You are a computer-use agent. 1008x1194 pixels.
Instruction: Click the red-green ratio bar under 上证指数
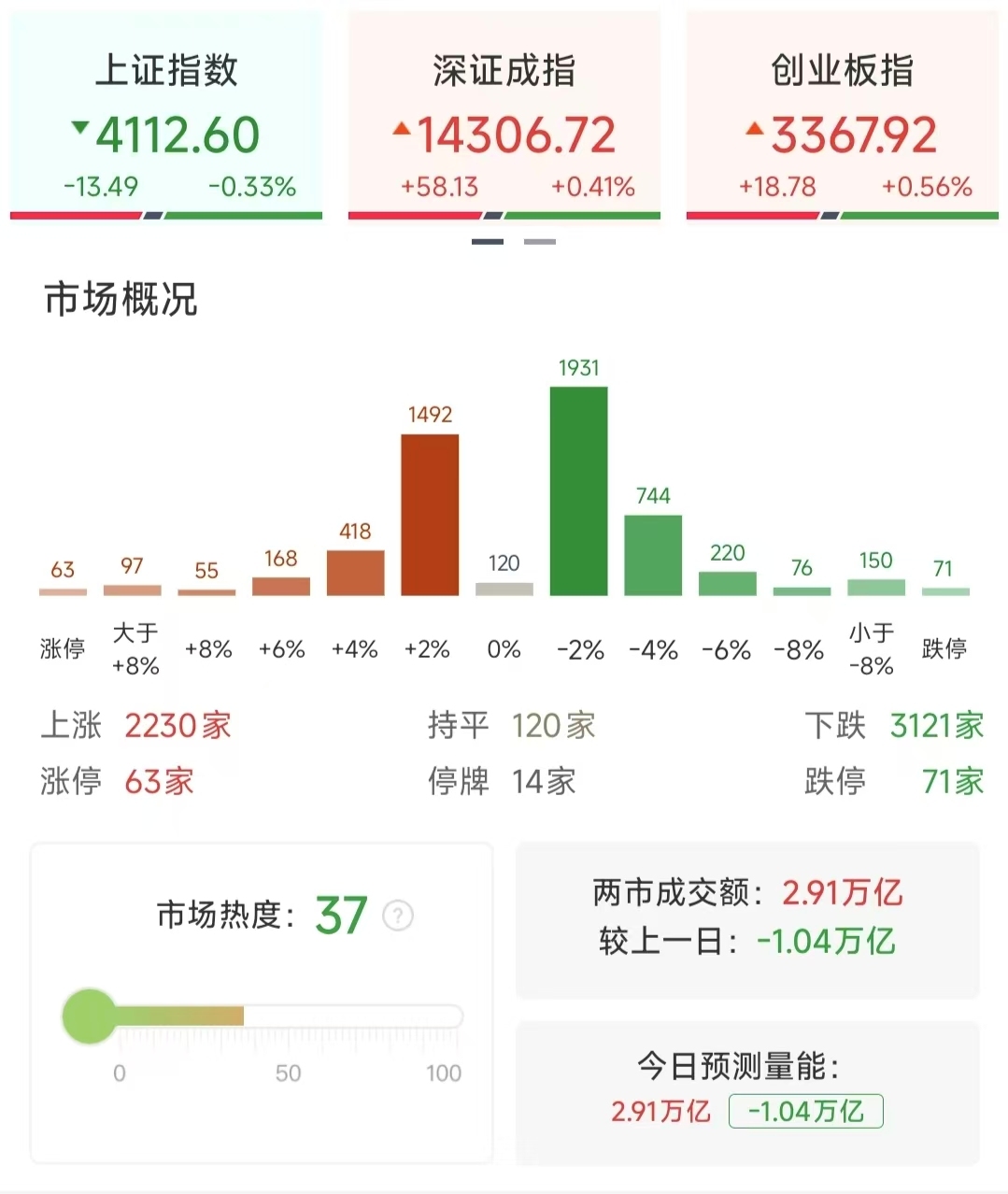(166, 214)
